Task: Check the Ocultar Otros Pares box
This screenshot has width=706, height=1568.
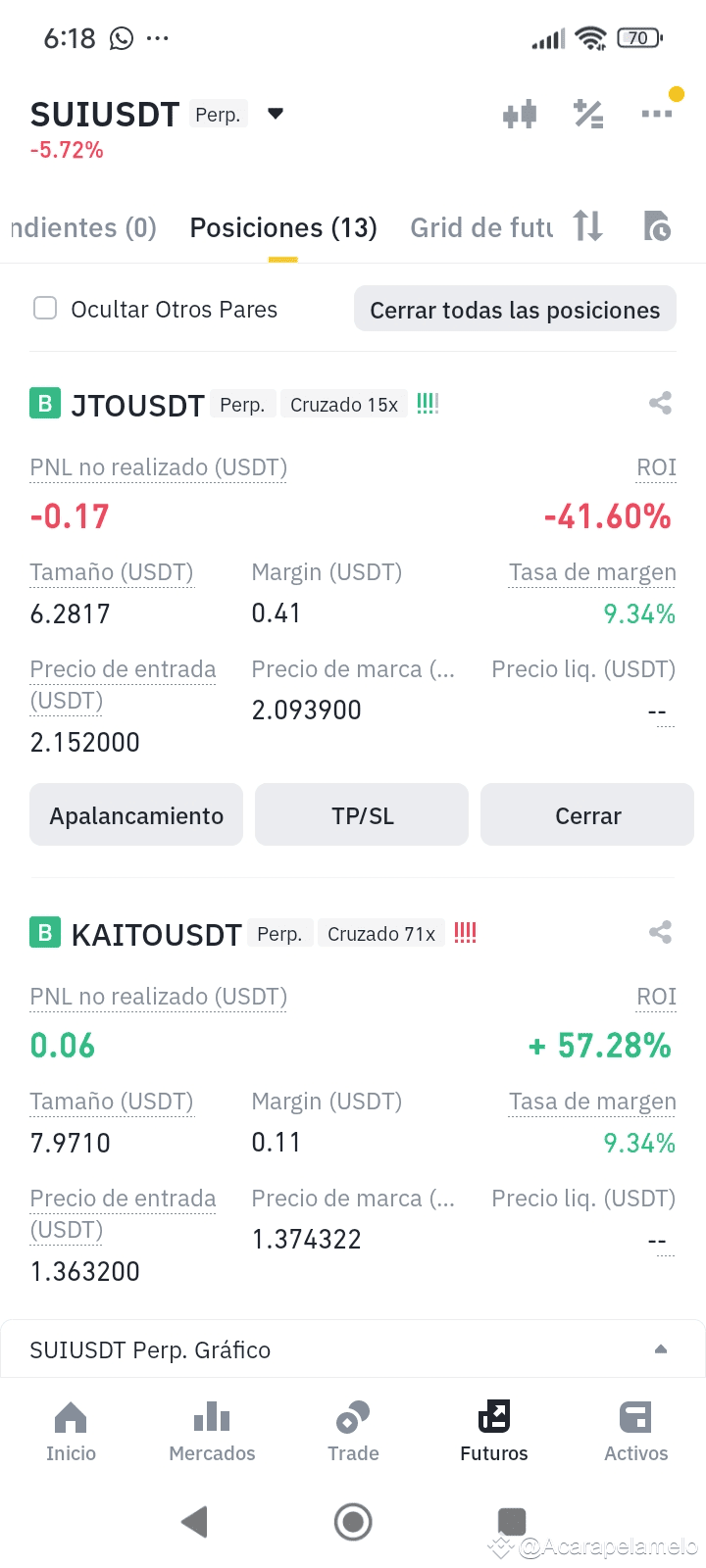Action: (x=45, y=309)
